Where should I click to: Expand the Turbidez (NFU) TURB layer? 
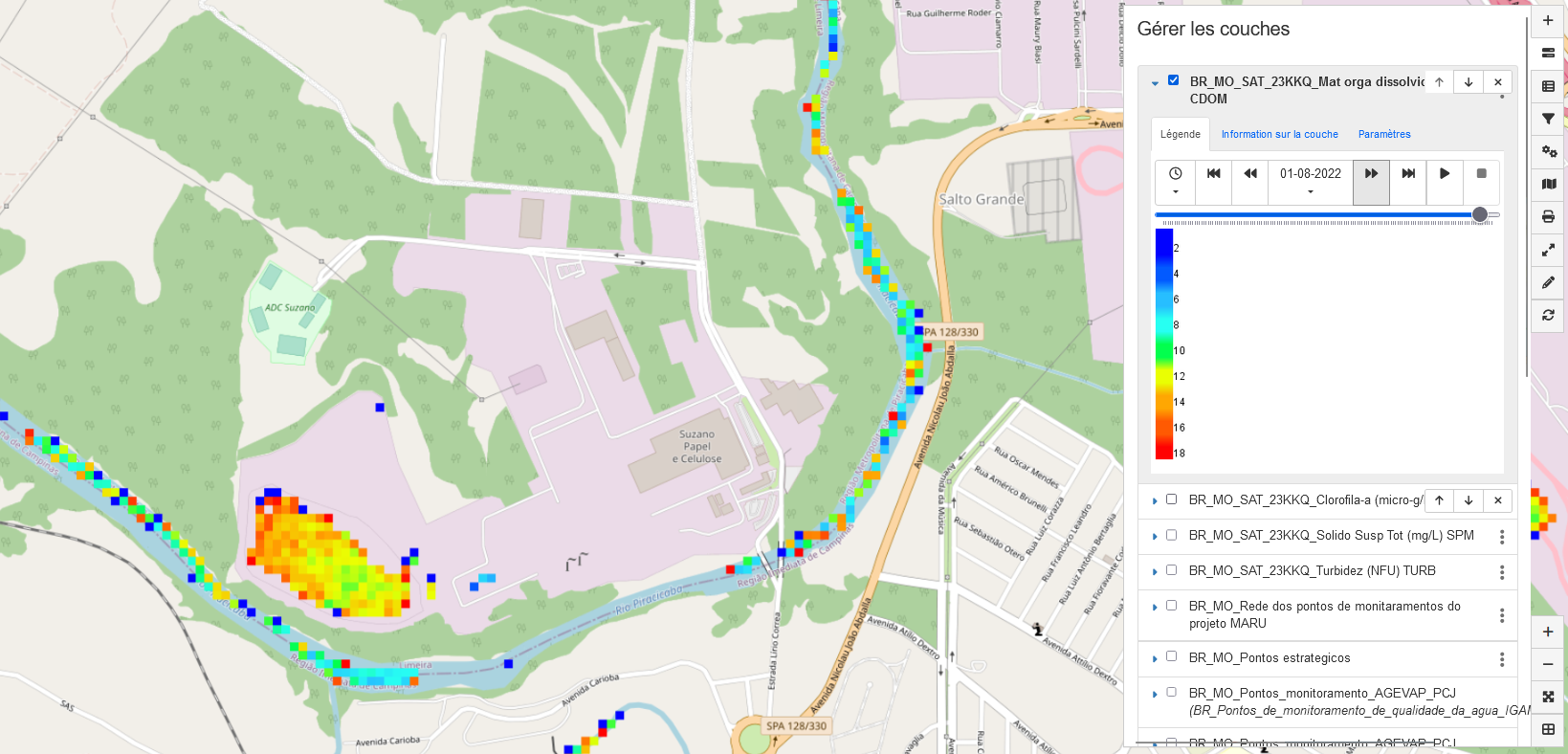pyautogui.click(x=1155, y=571)
